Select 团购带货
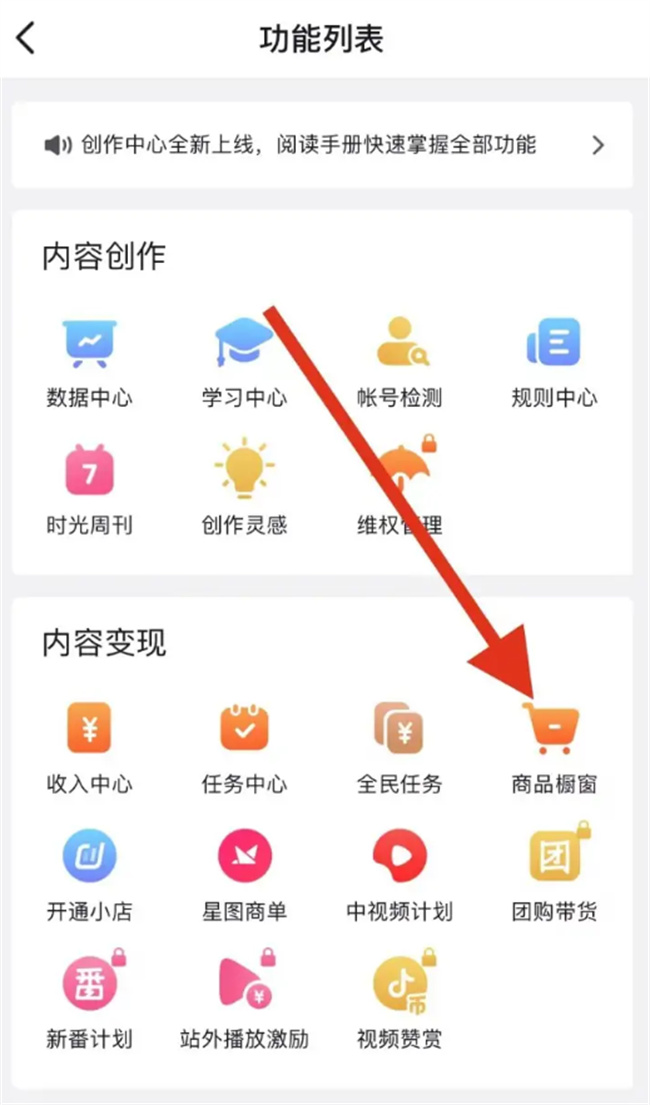The width and height of the screenshot is (650, 1105). pyautogui.click(x=554, y=874)
